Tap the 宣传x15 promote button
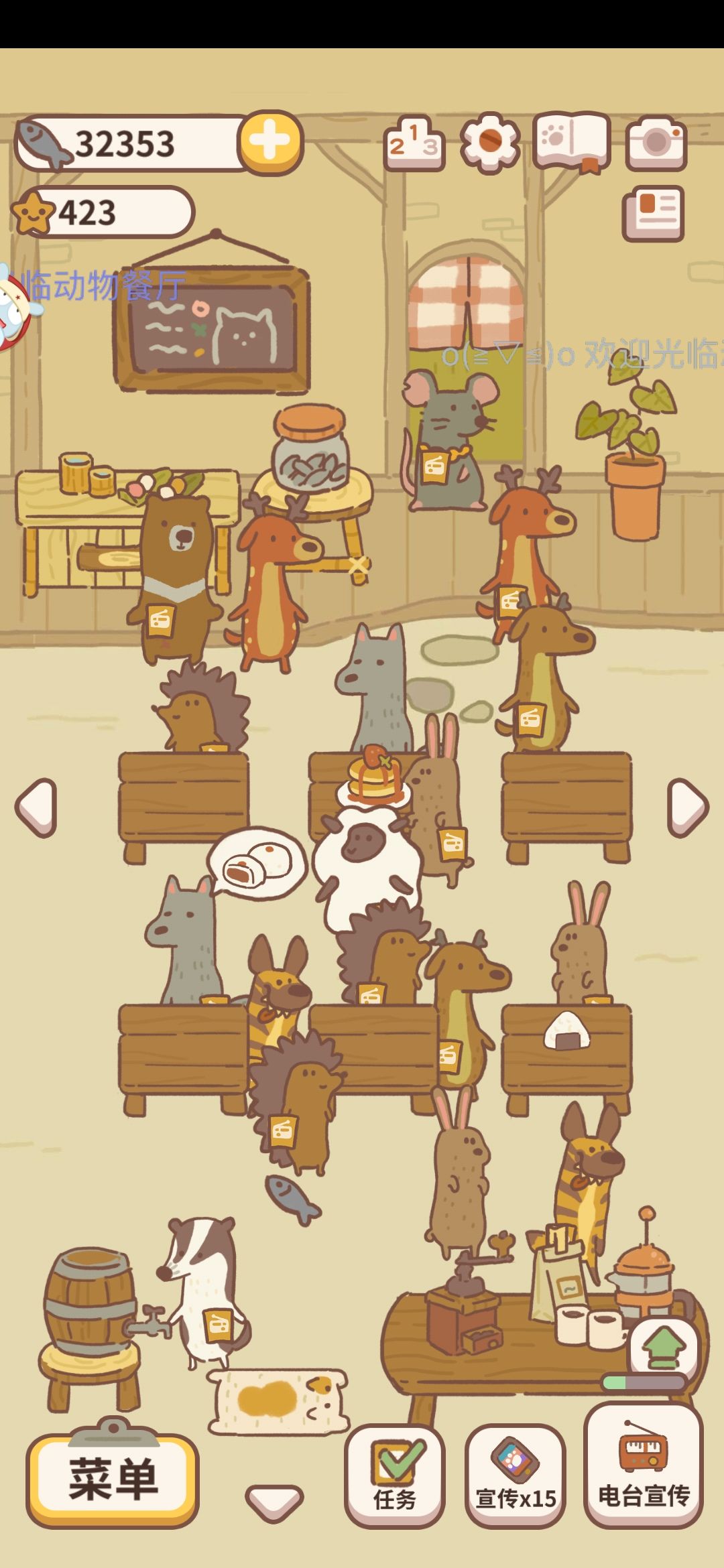Viewport: 724px width, 1568px height. click(x=515, y=1476)
